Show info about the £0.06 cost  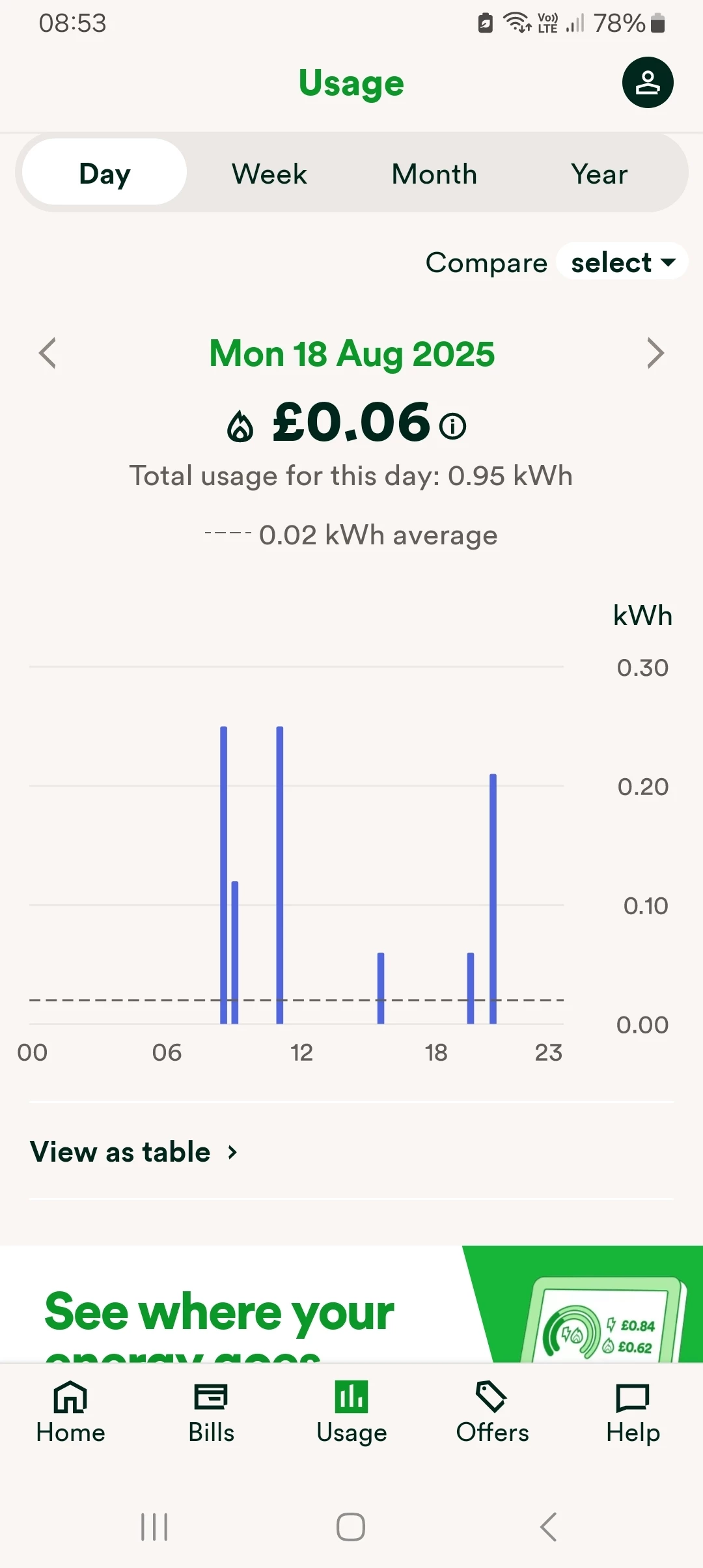(x=453, y=426)
